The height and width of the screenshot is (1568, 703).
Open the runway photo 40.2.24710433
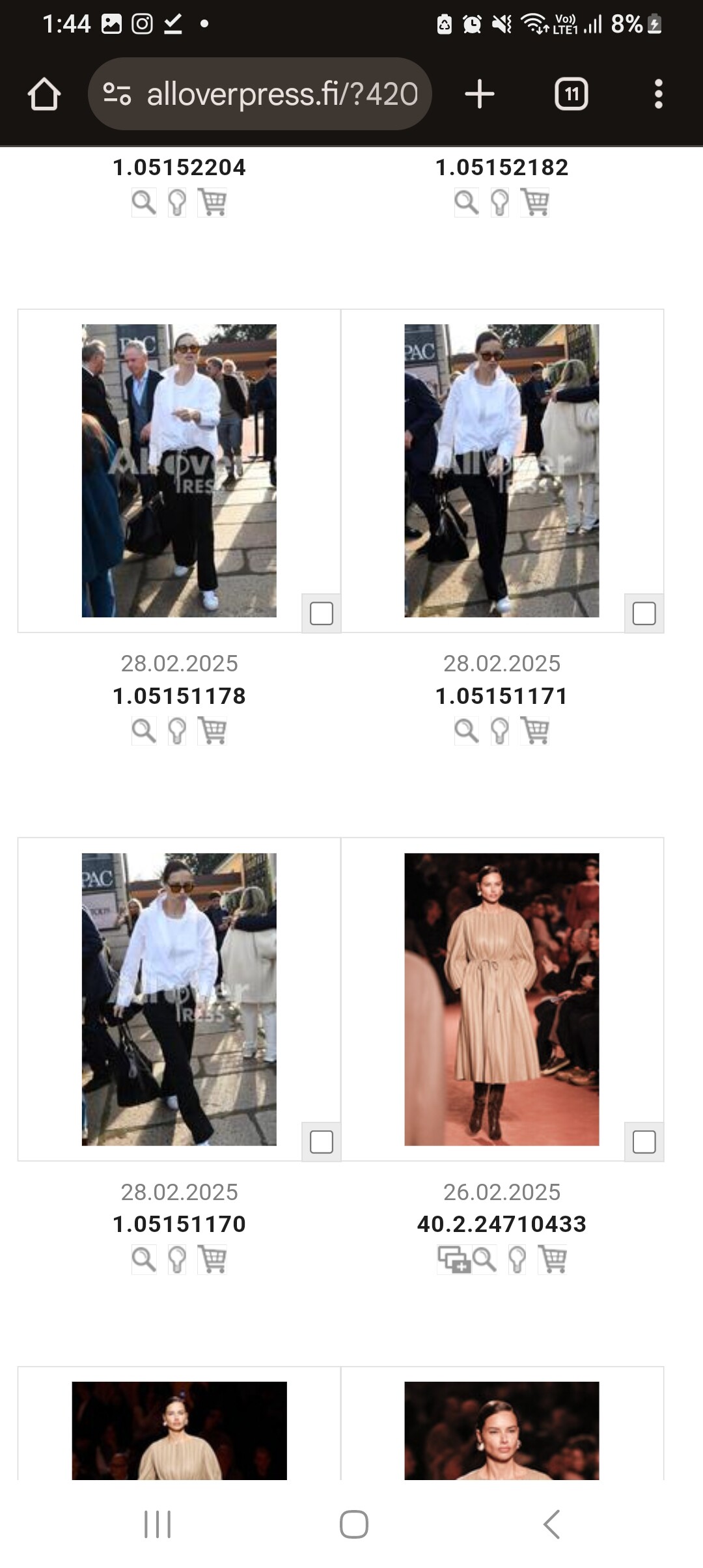coord(501,999)
